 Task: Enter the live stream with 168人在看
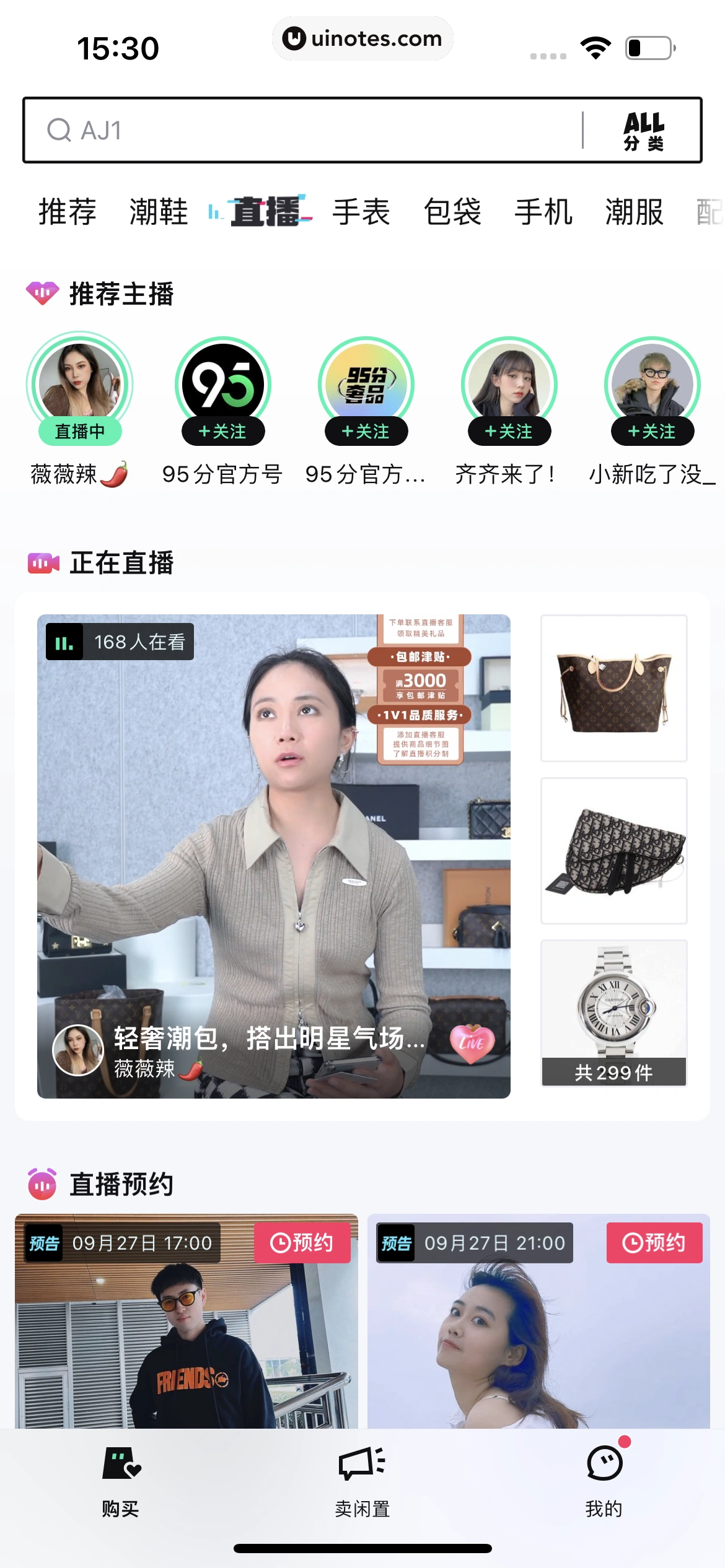[273, 856]
